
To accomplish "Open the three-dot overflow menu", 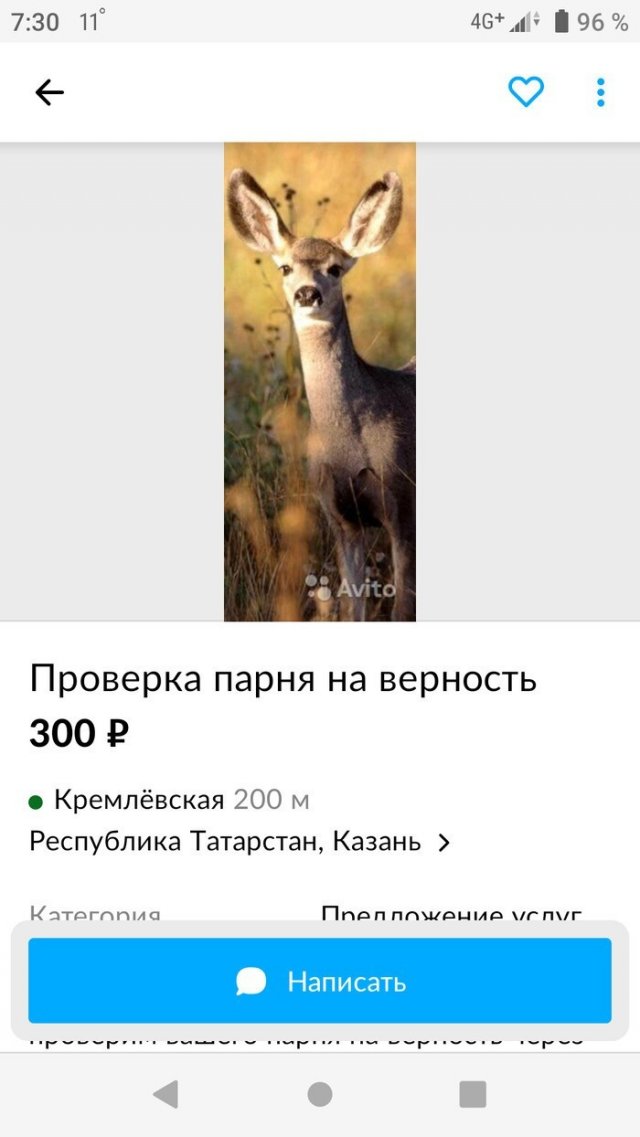I will (x=600, y=92).
